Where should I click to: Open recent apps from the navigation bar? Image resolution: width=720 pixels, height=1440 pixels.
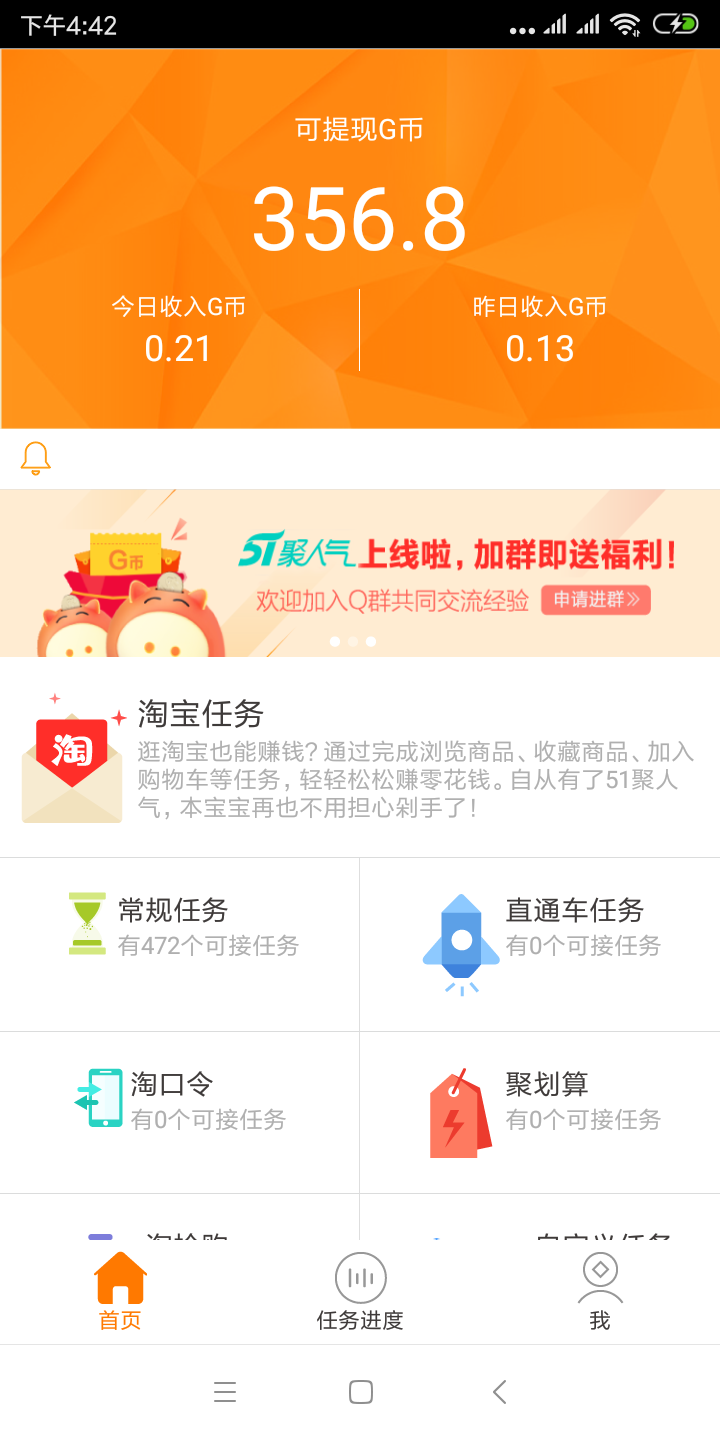pyautogui.click(x=225, y=1392)
